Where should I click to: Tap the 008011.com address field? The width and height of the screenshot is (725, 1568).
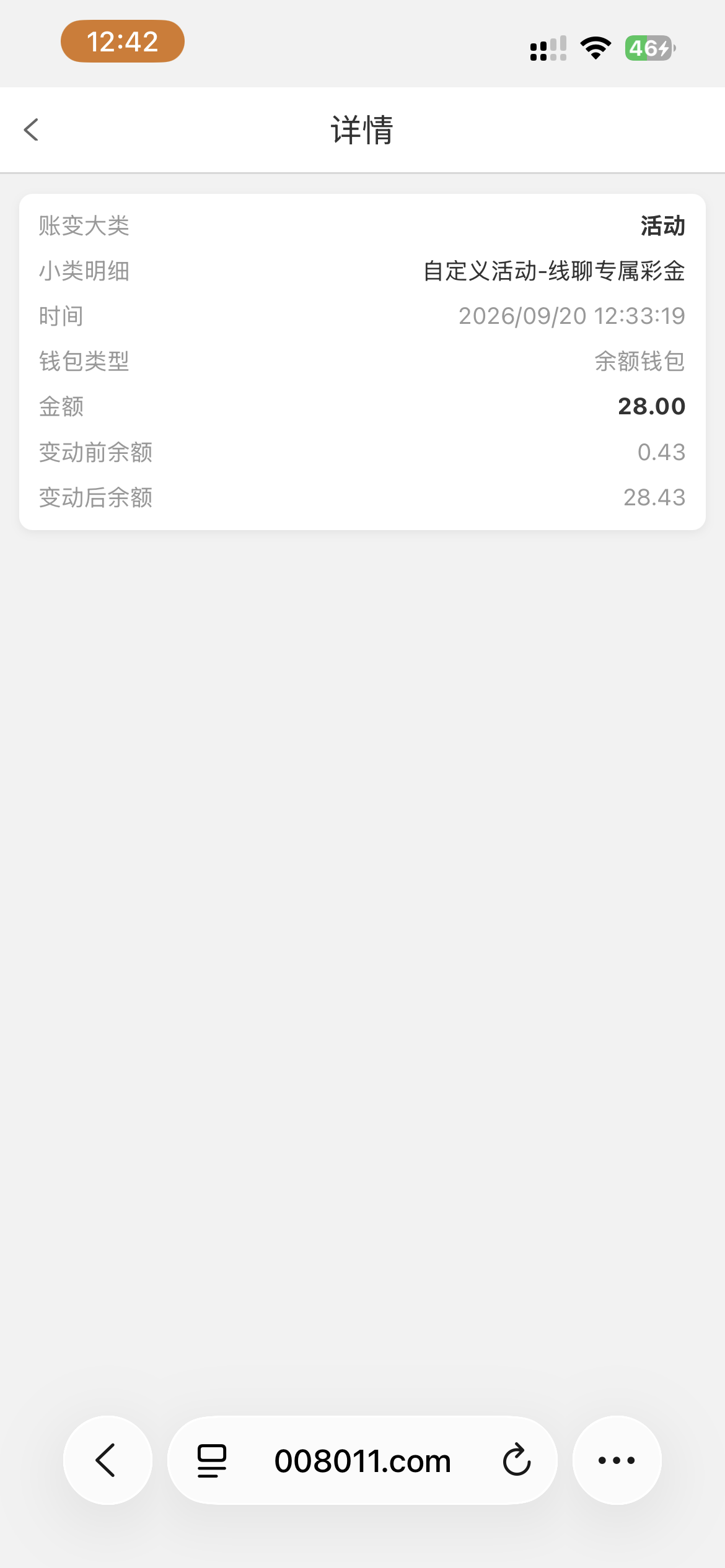[x=362, y=1460]
